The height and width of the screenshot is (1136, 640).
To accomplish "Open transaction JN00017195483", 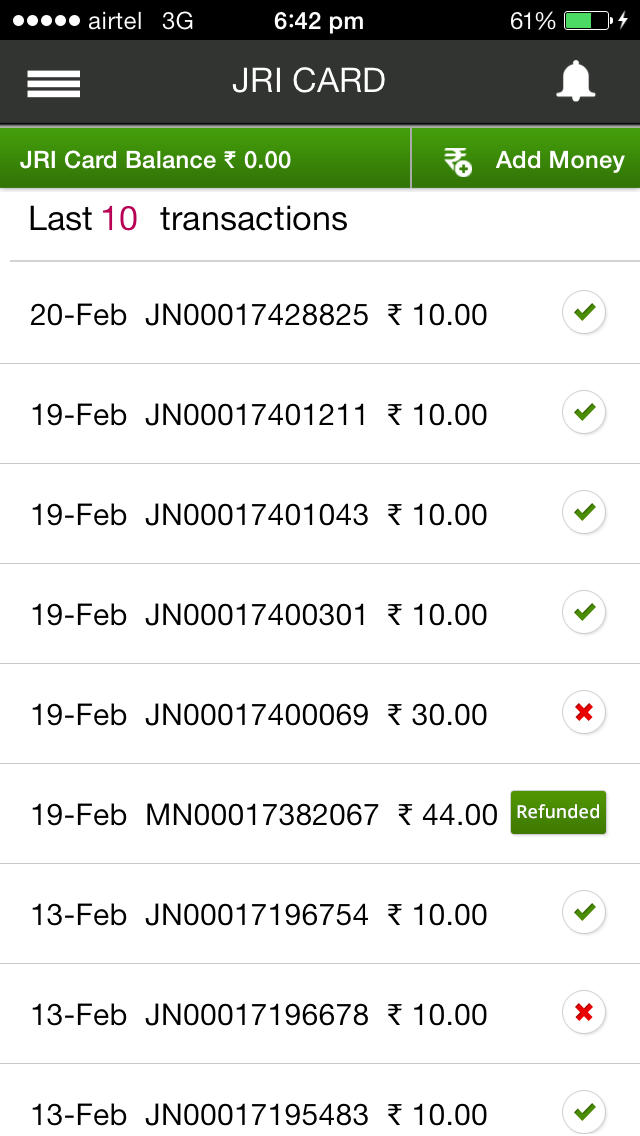I will (x=320, y=1100).
